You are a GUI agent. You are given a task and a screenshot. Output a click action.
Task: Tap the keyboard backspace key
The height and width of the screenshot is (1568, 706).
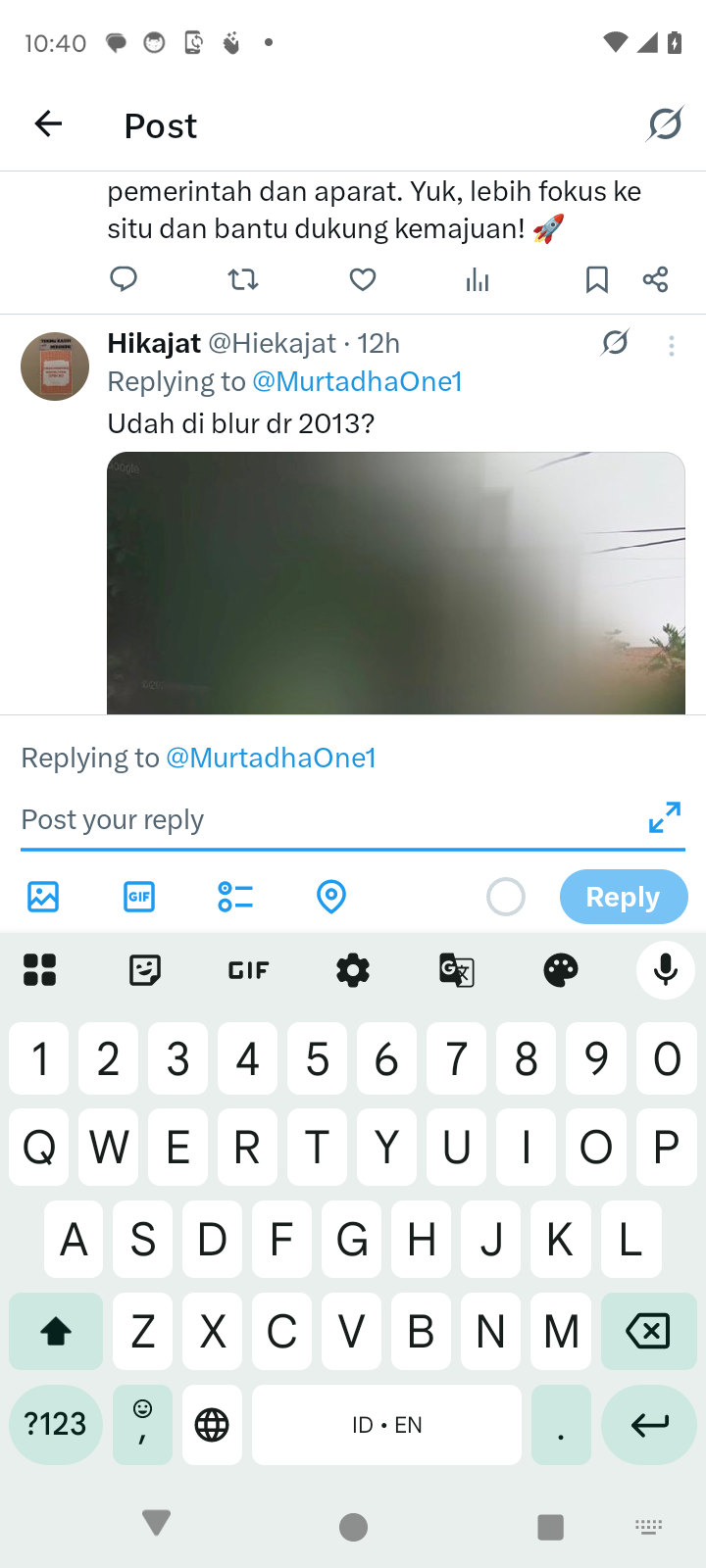click(x=647, y=1331)
